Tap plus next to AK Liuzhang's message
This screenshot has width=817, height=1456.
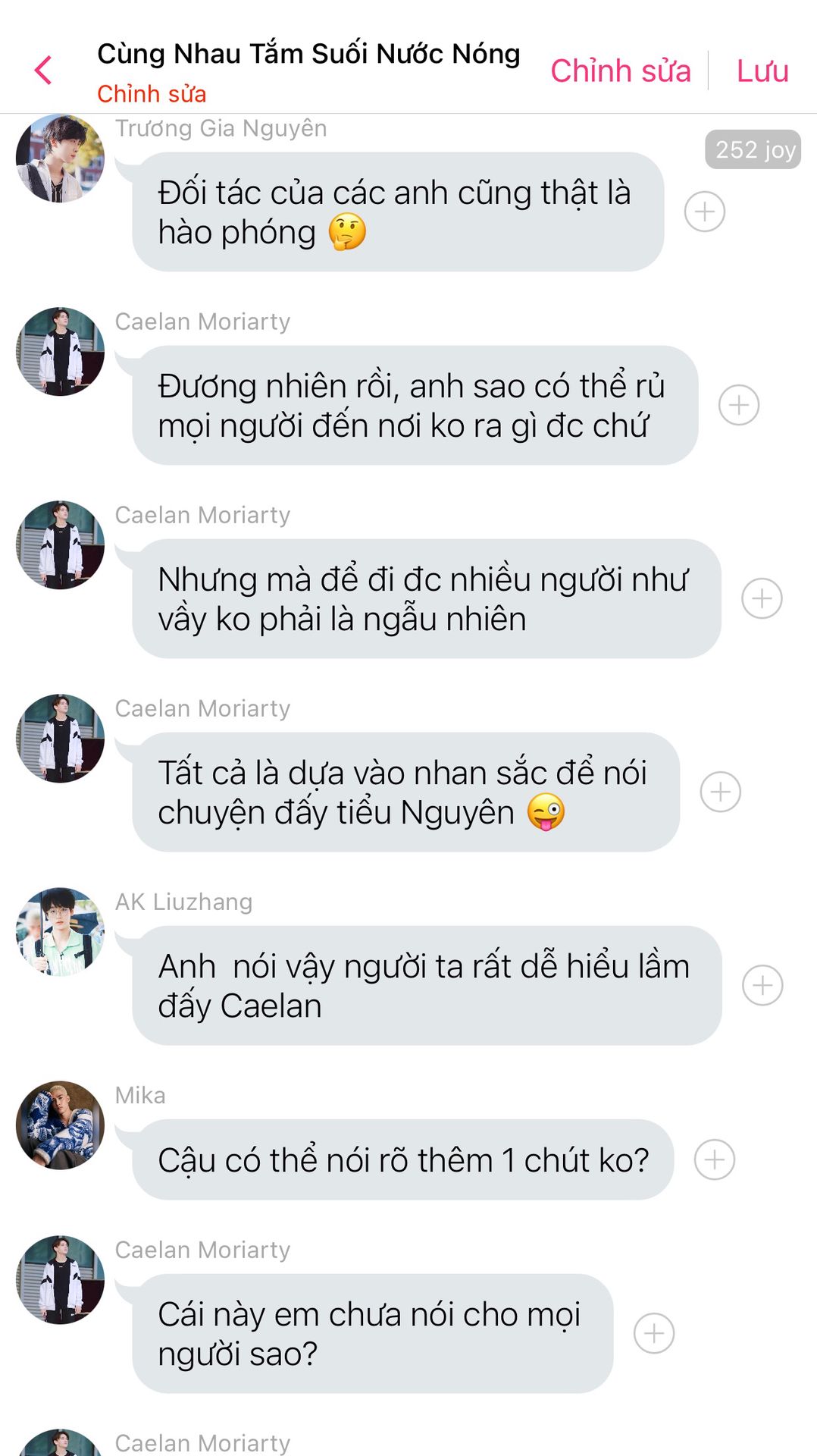tap(762, 985)
